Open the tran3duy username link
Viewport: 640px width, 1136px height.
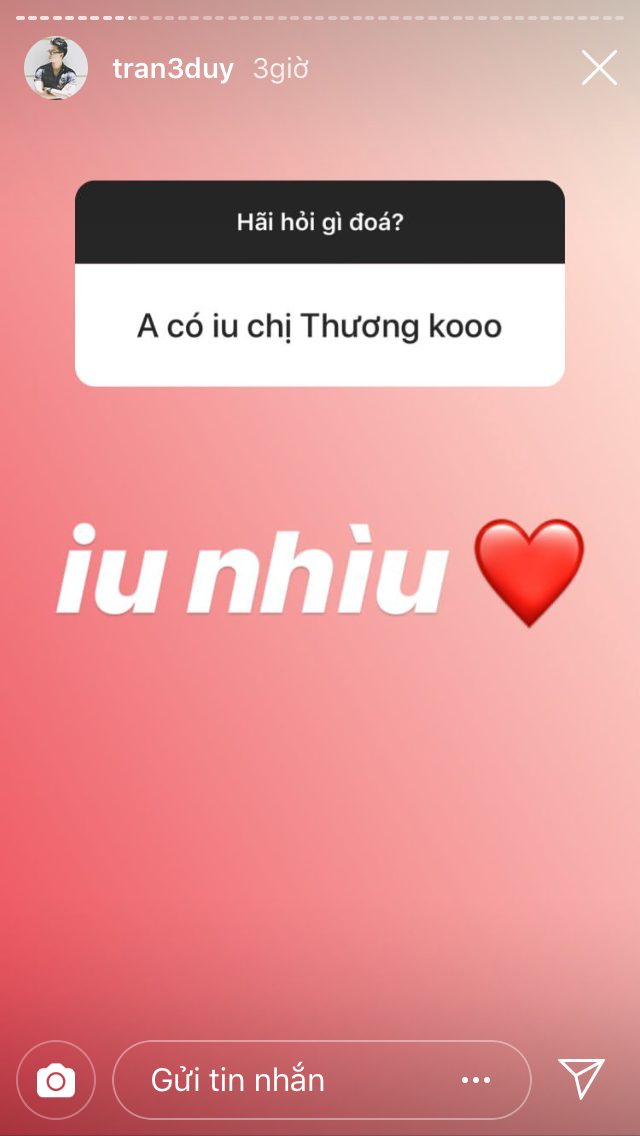pos(173,69)
